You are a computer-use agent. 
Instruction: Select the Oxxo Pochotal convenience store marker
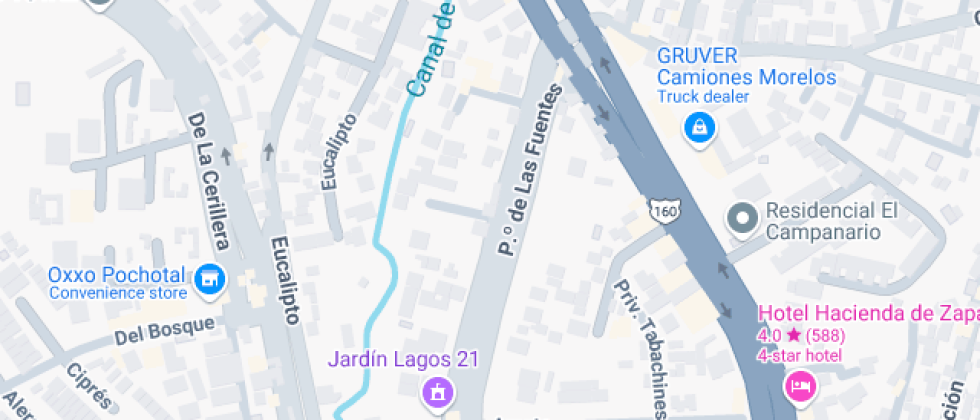[x=209, y=280]
